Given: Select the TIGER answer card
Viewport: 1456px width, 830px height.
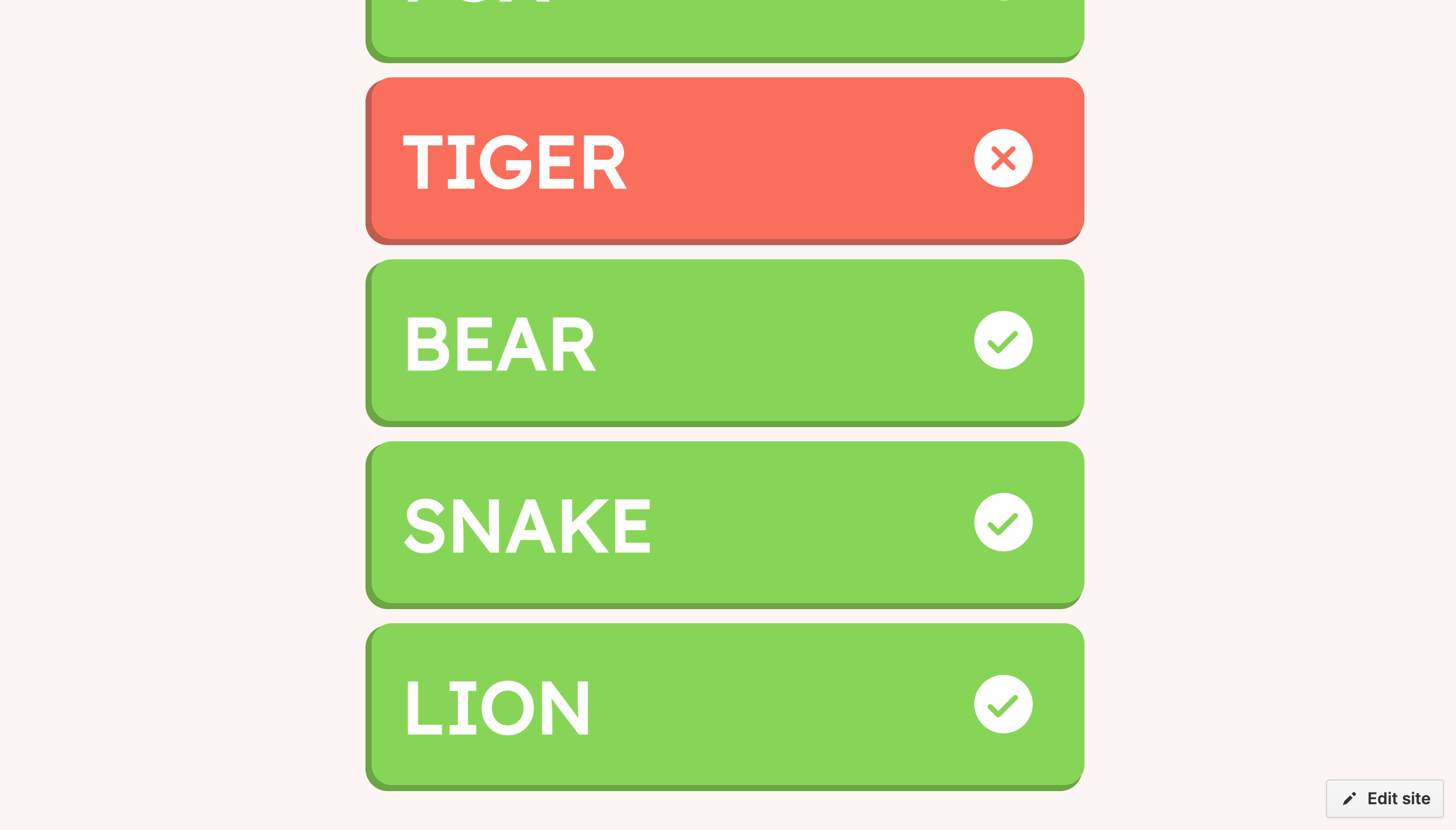Looking at the screenshot, I should 724,160.
